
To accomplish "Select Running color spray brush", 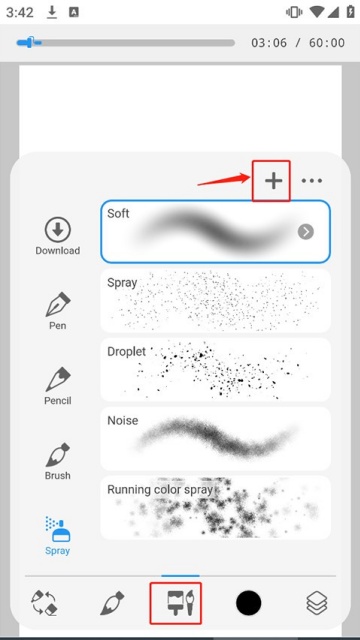I will (216, 507).
